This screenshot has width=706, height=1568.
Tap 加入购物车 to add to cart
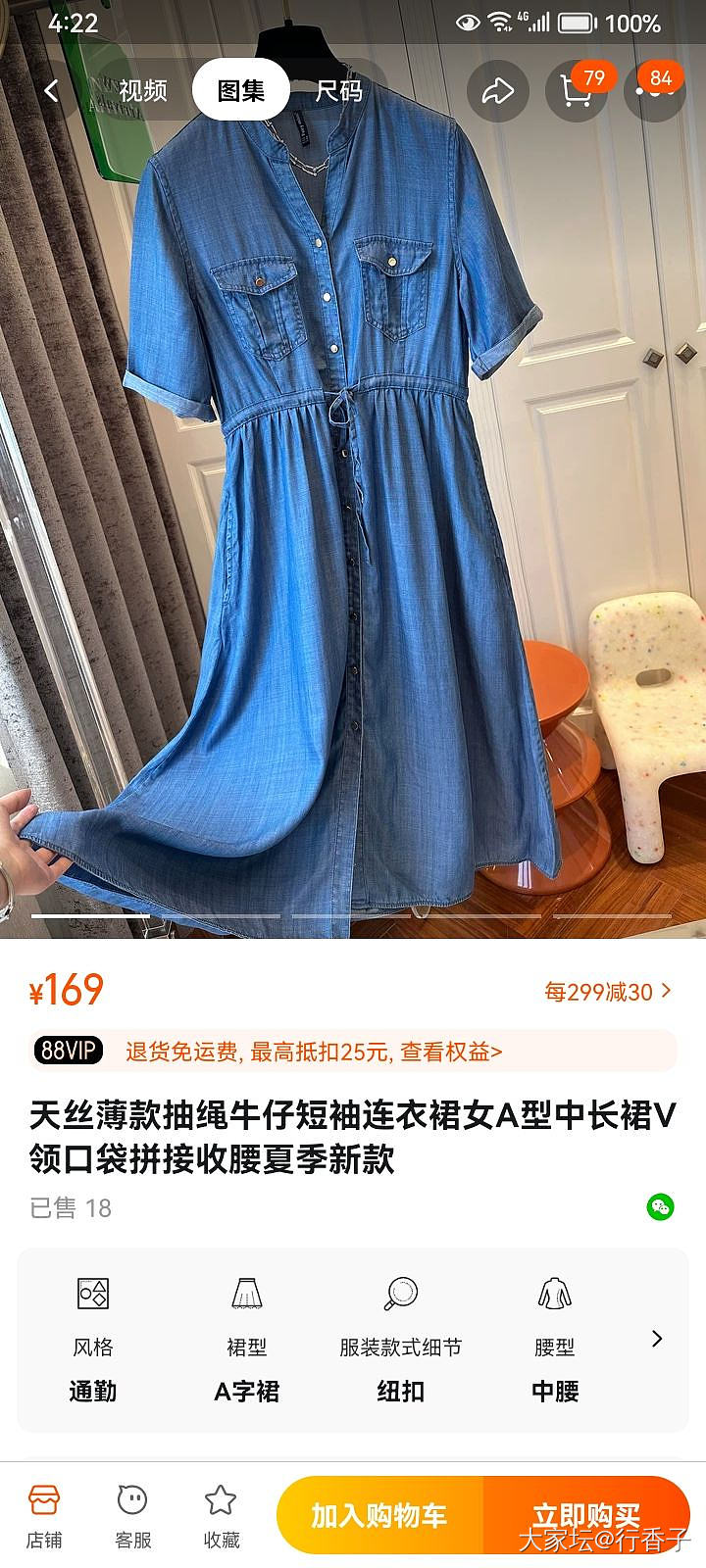[x=380, y=1515]
